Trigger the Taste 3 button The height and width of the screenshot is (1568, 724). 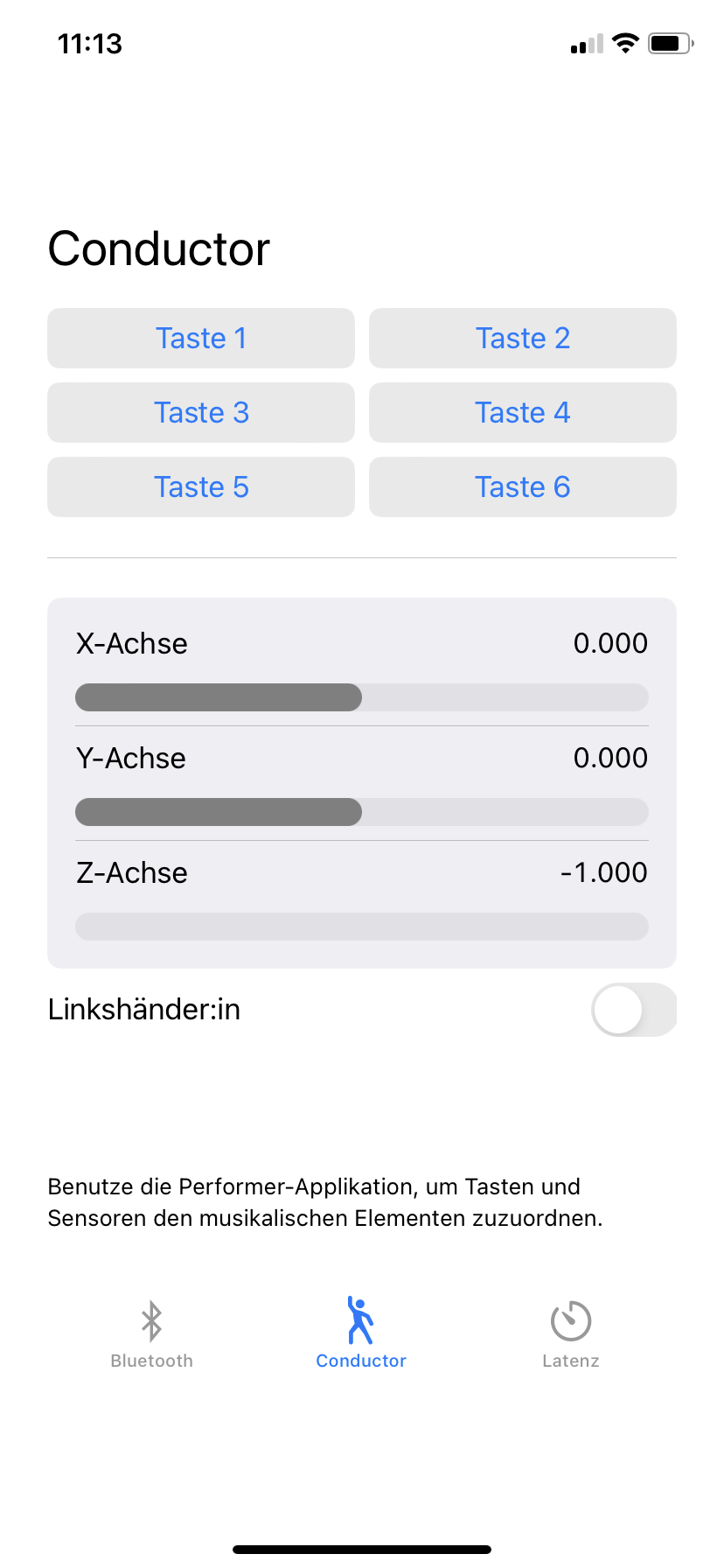(x=201, y=412)
